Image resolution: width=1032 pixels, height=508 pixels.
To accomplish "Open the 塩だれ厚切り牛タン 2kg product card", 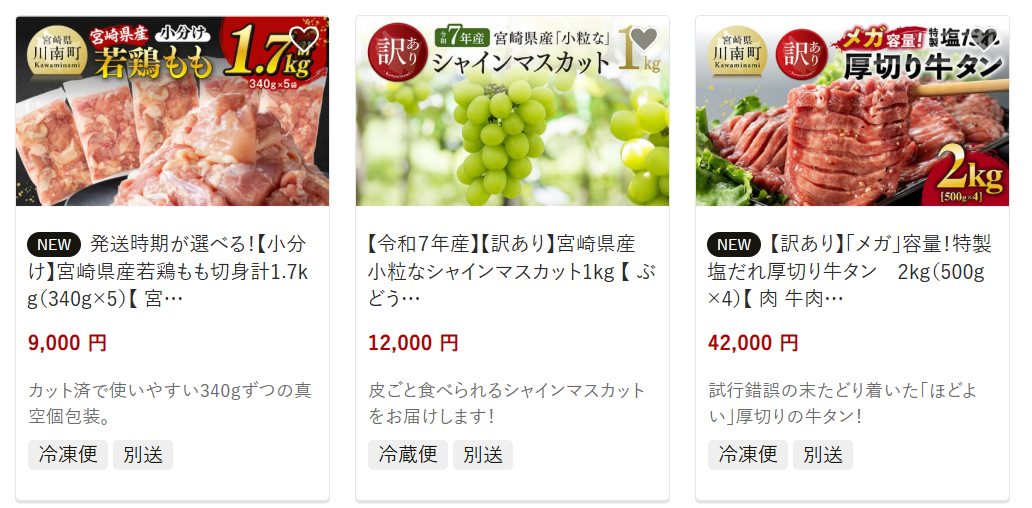I will point(850,271).
